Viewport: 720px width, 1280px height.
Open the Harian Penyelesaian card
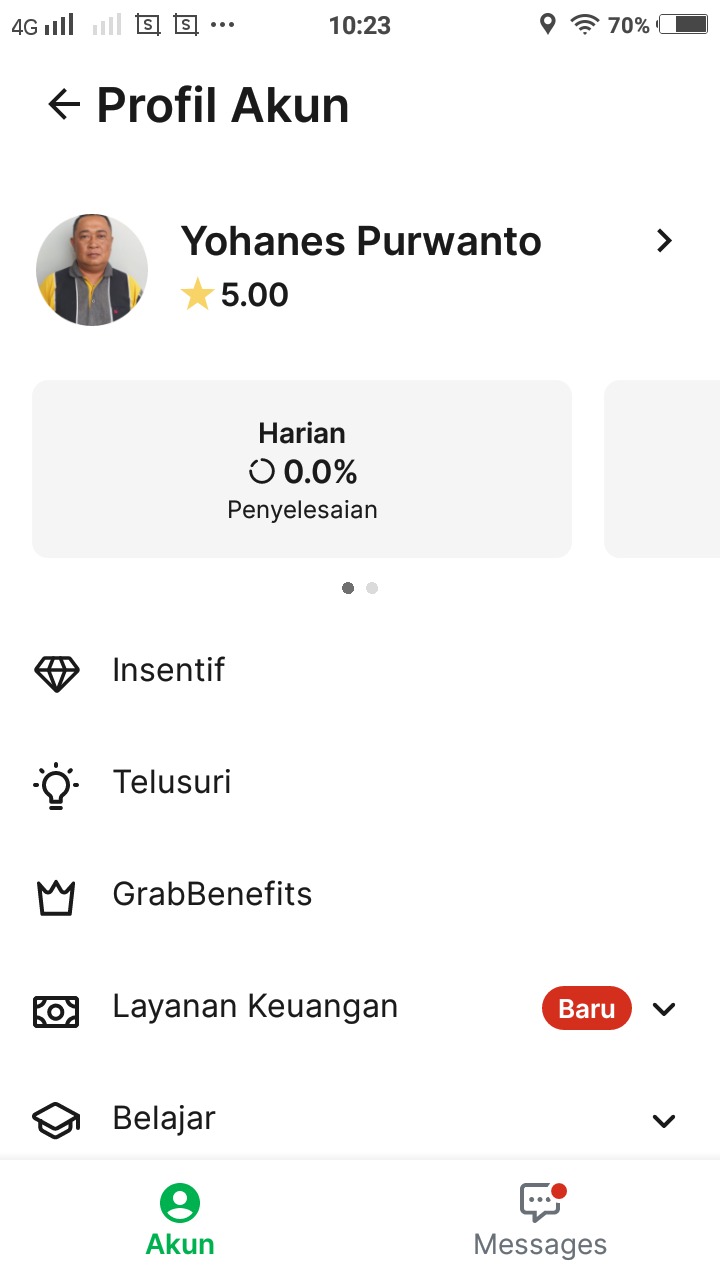(x=302, y=469)
